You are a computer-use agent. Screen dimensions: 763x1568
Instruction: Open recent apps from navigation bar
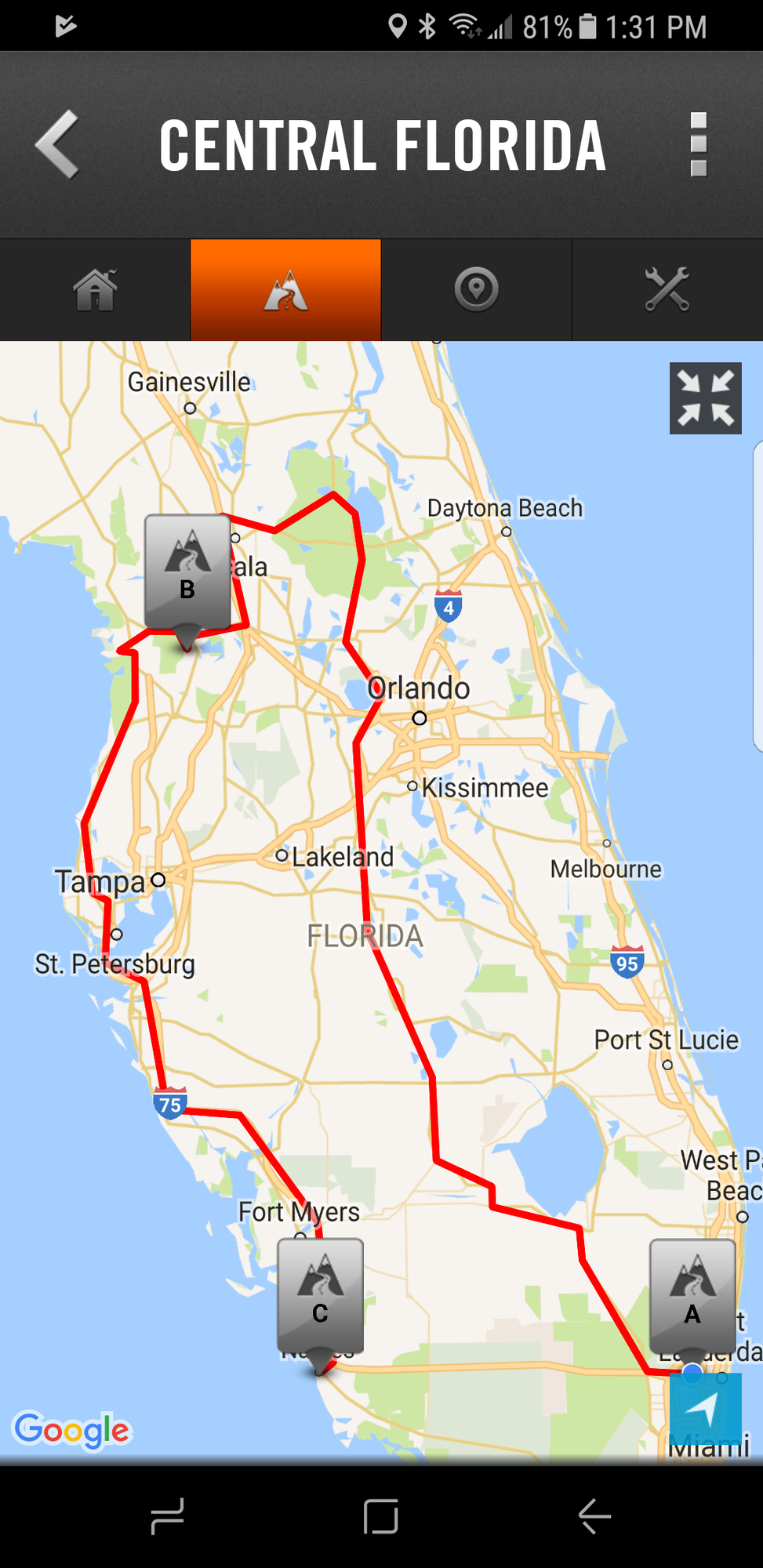click(167, 1516)
